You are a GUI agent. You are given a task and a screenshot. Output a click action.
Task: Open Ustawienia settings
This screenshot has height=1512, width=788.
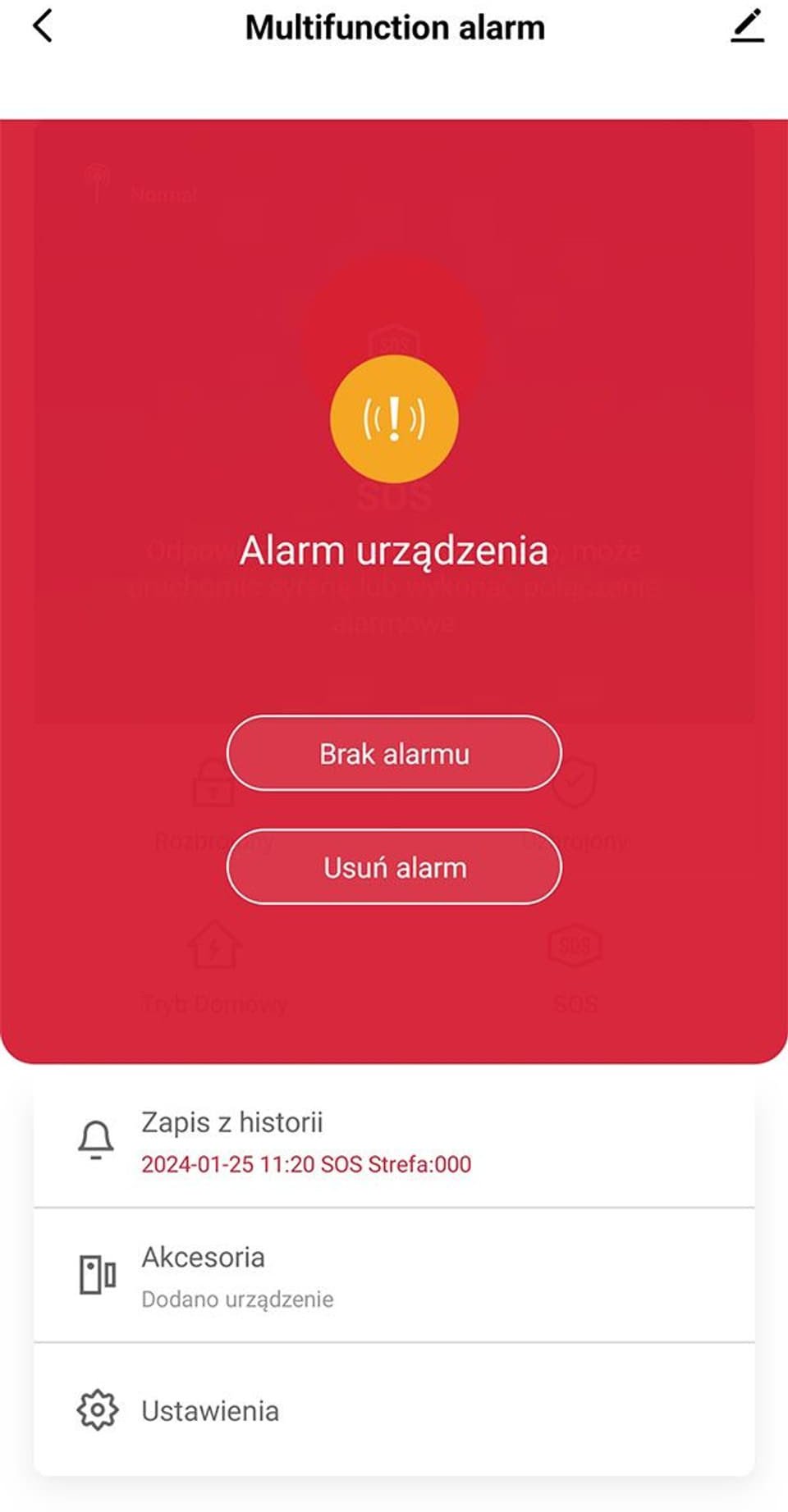[x=394, y=1410]
